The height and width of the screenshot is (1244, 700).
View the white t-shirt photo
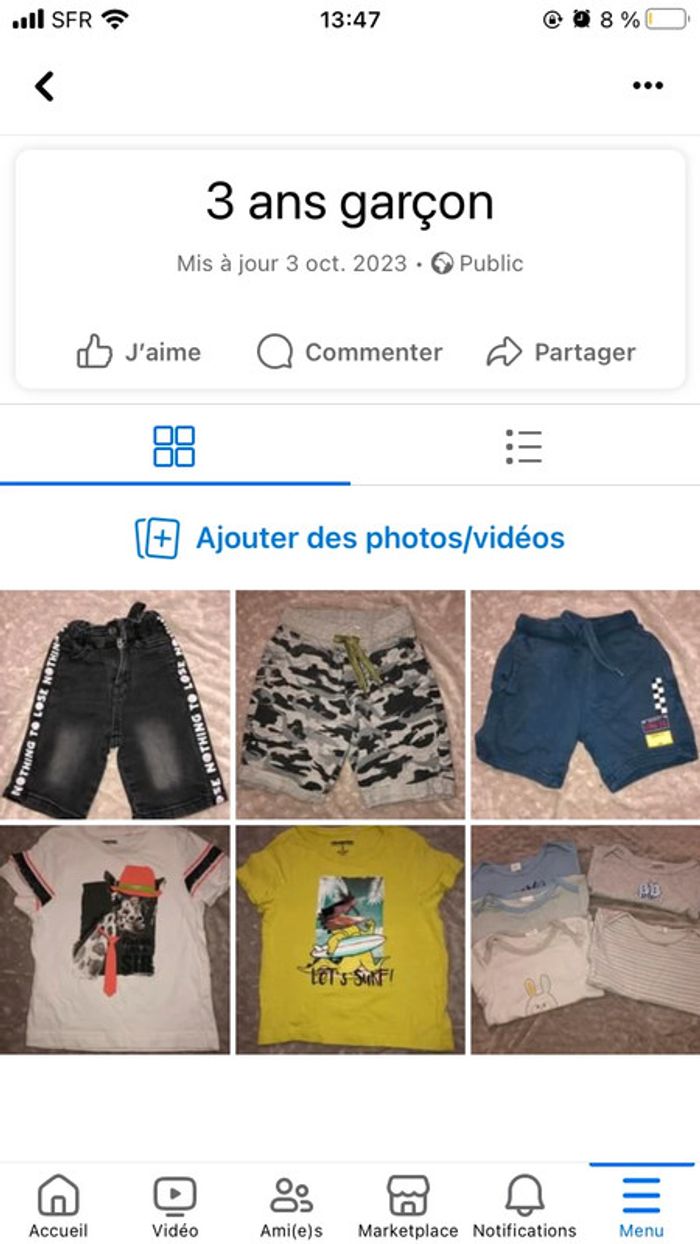tap(115, 939)
